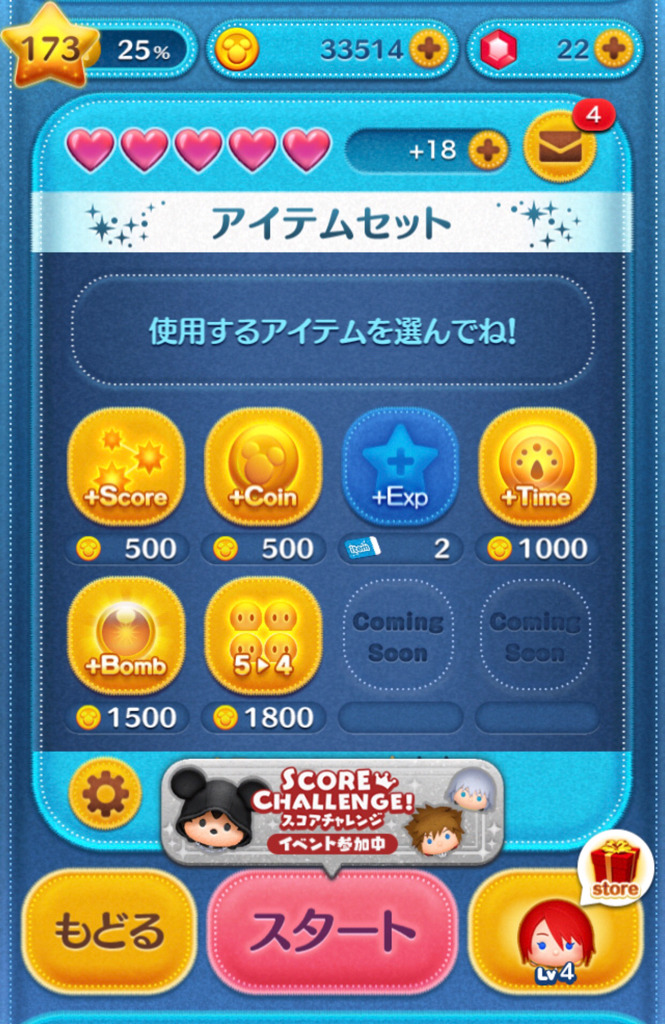The height and width of the screenshot is (1024, 665).
Task: Buy more rubies with the plus icon
Action: [614, 48]
